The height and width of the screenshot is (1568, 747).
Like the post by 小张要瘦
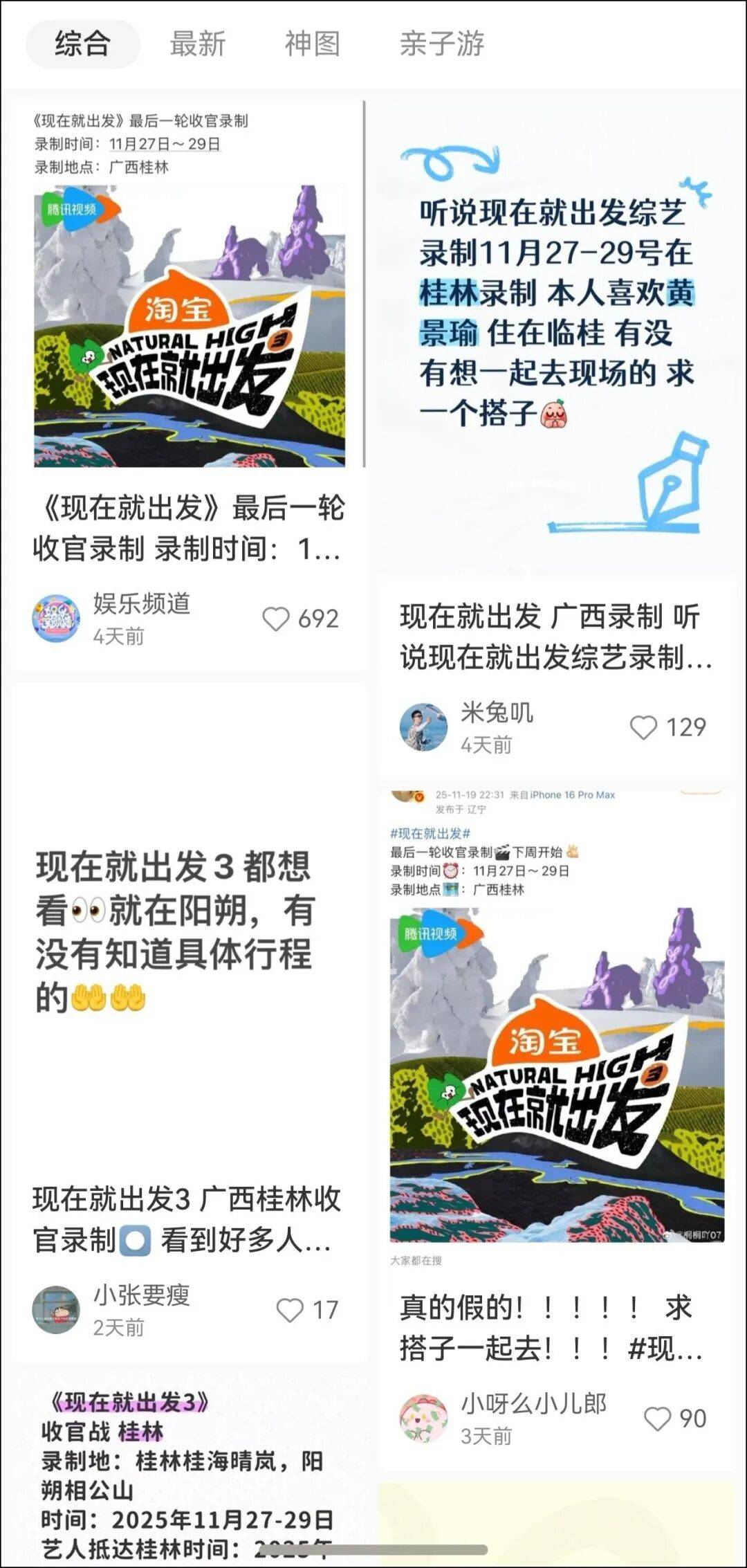pyautogui.click(x=290, y=1310)
